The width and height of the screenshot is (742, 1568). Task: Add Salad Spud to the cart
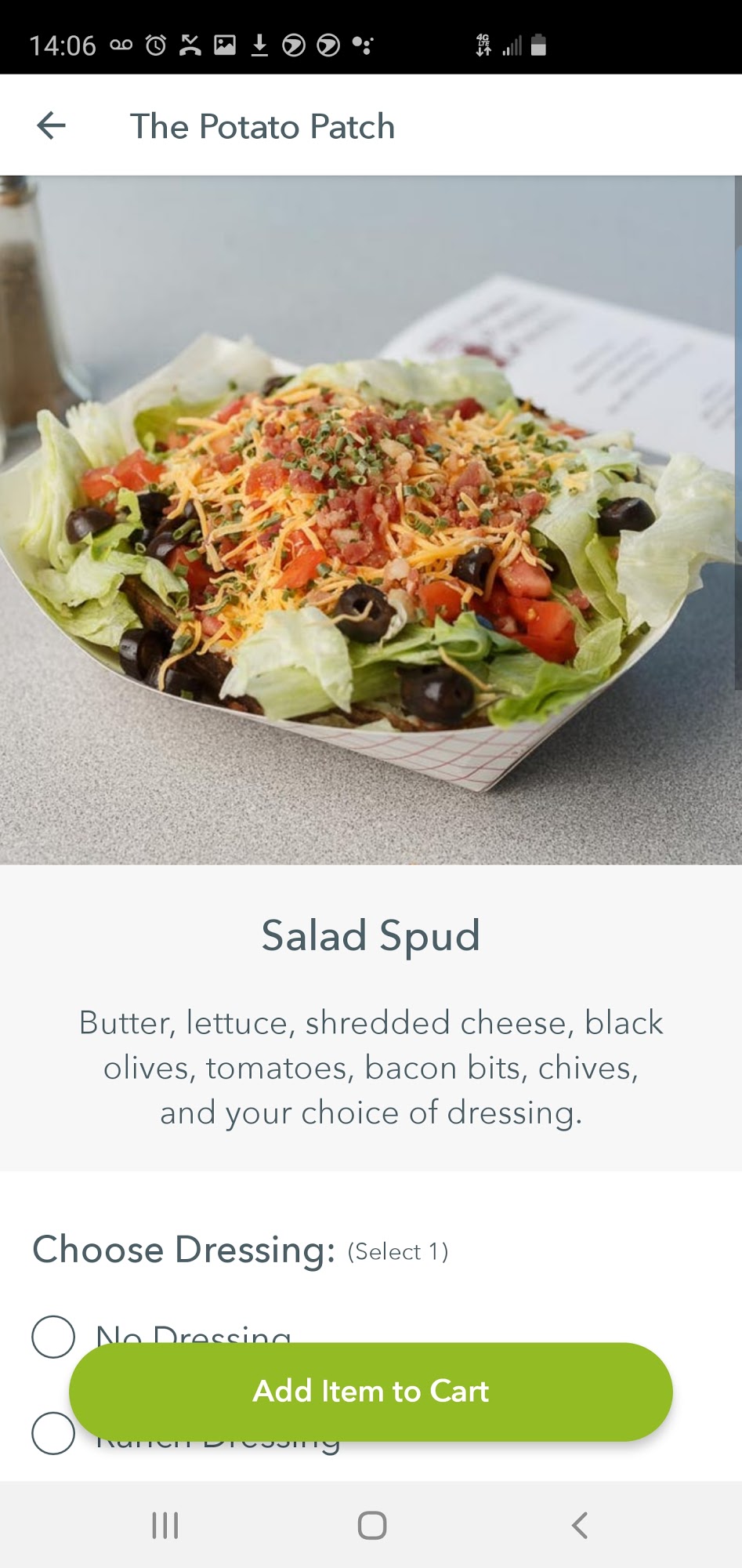click(x=371, y=1392)
